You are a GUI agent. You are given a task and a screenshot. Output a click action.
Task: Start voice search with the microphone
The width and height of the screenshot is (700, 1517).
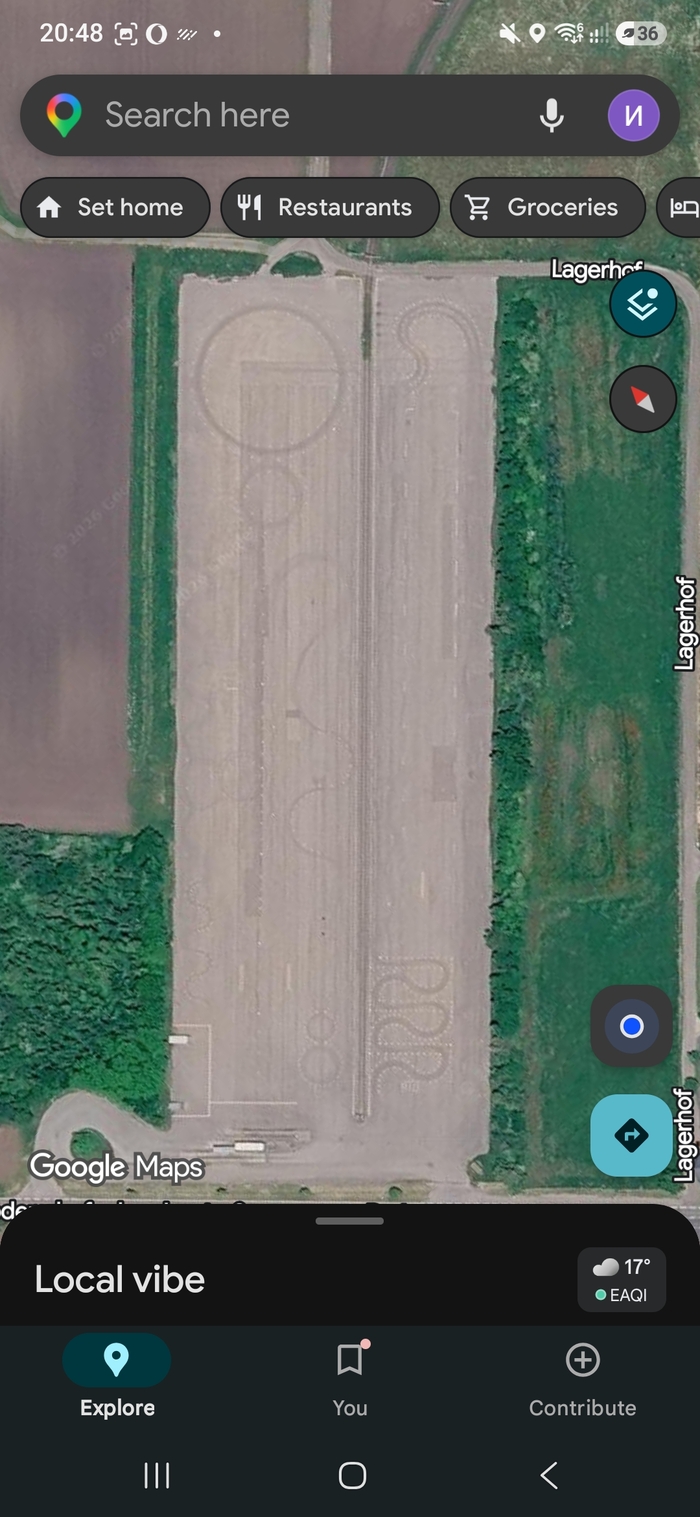click(x=551, y=115)
